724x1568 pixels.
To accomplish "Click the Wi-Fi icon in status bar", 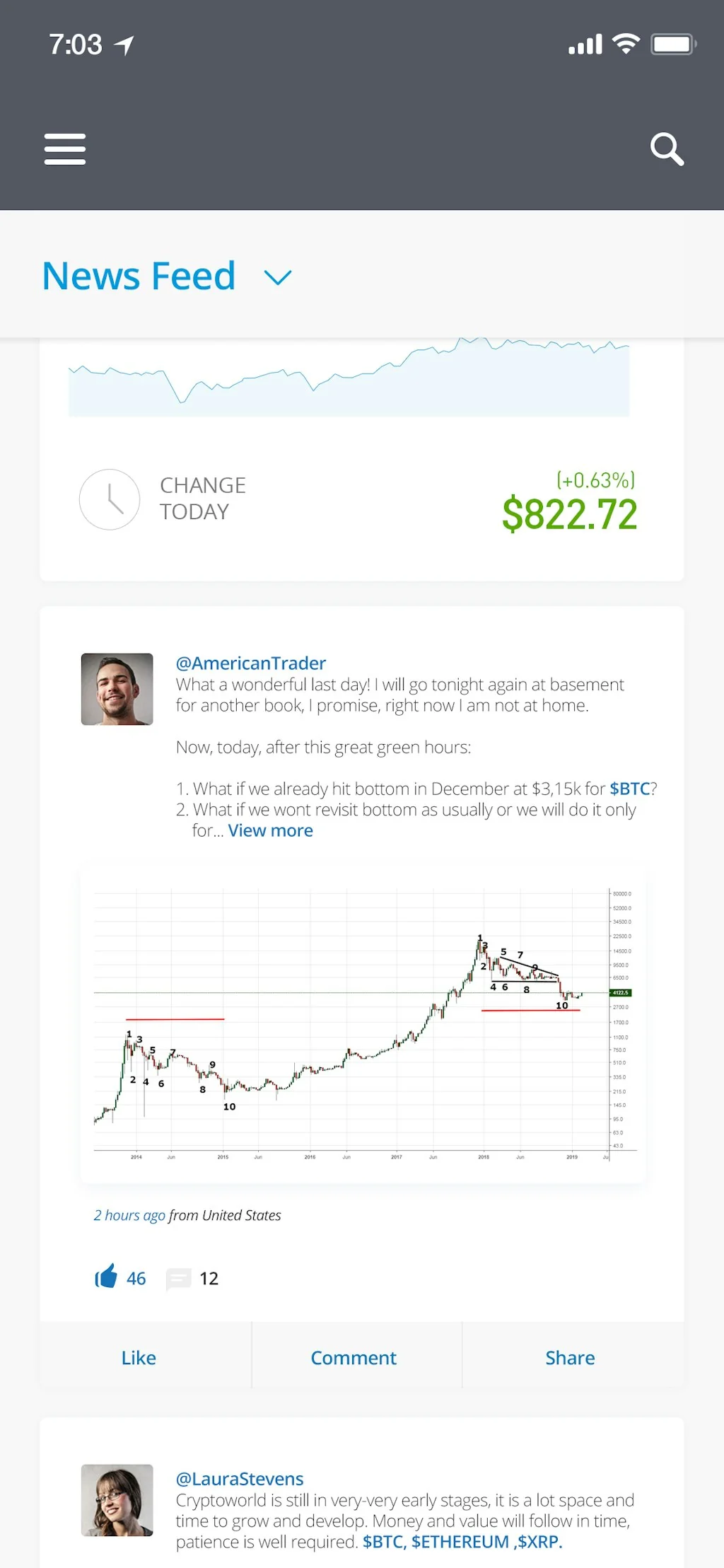I will click(625, 44).
